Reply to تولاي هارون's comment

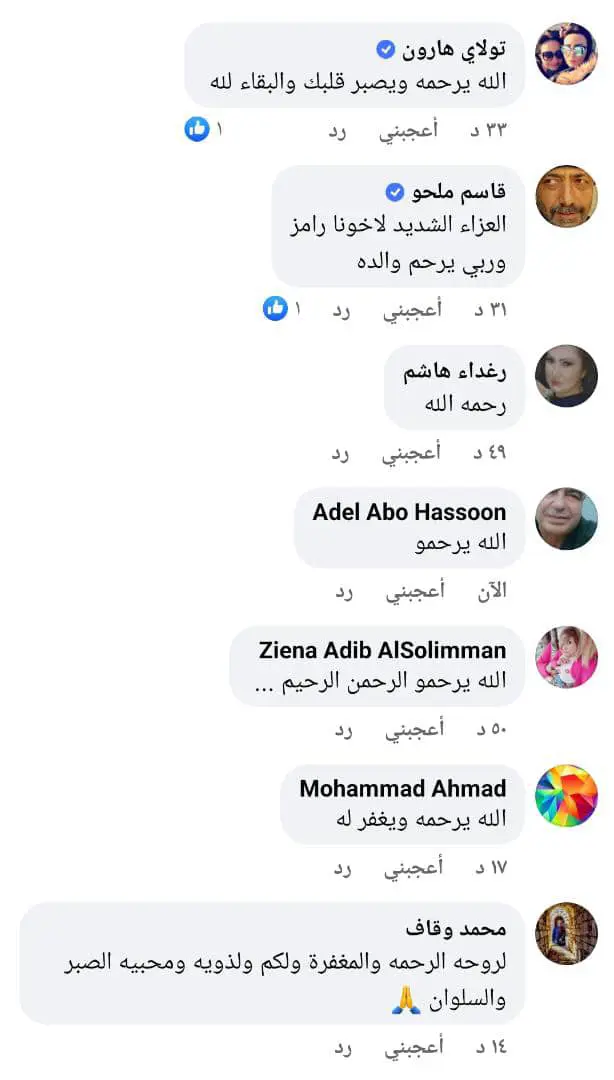tap(339, 130)
